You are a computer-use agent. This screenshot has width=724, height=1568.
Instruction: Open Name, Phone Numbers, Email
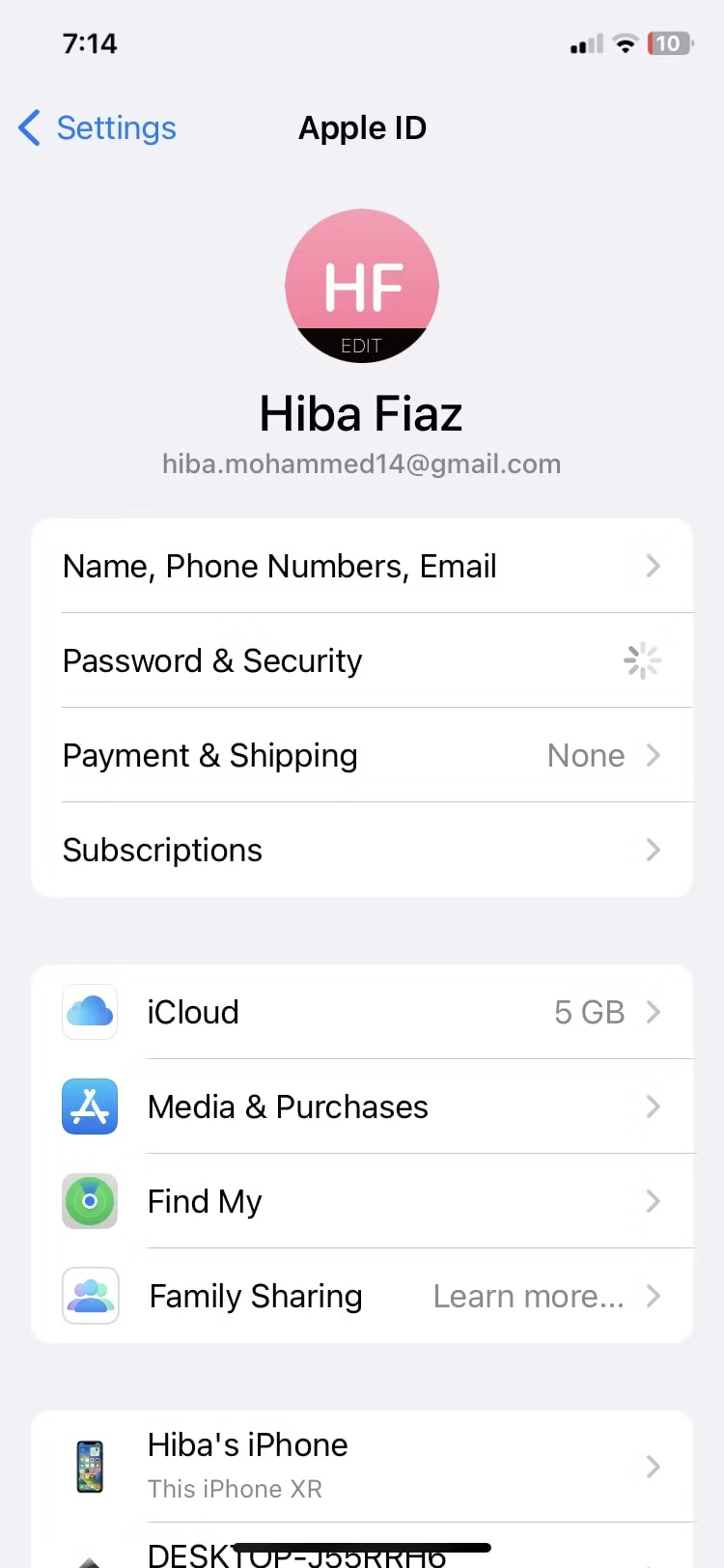coord(362,566)
